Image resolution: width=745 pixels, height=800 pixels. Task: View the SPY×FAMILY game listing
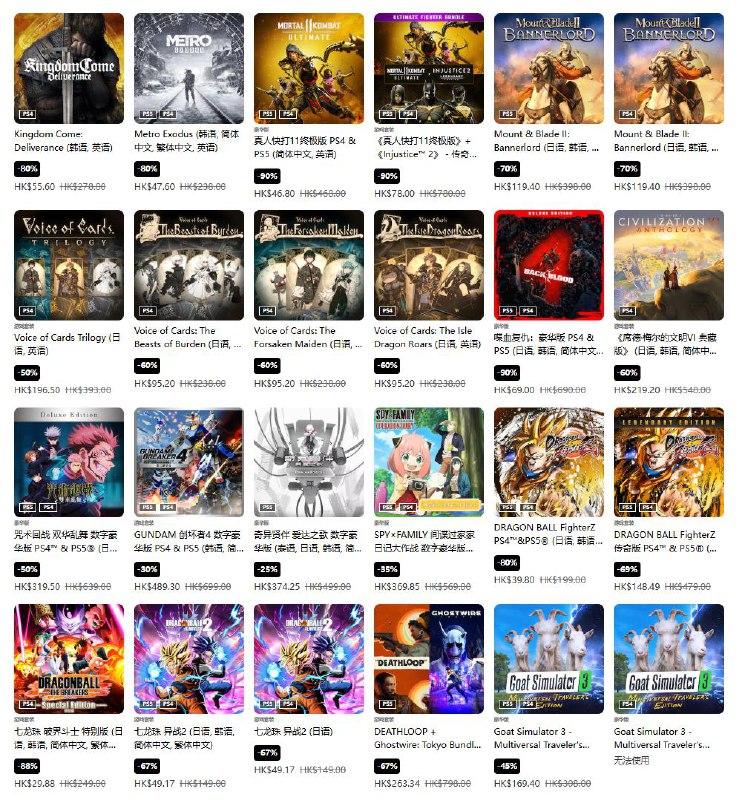click(x=429, y=461)
